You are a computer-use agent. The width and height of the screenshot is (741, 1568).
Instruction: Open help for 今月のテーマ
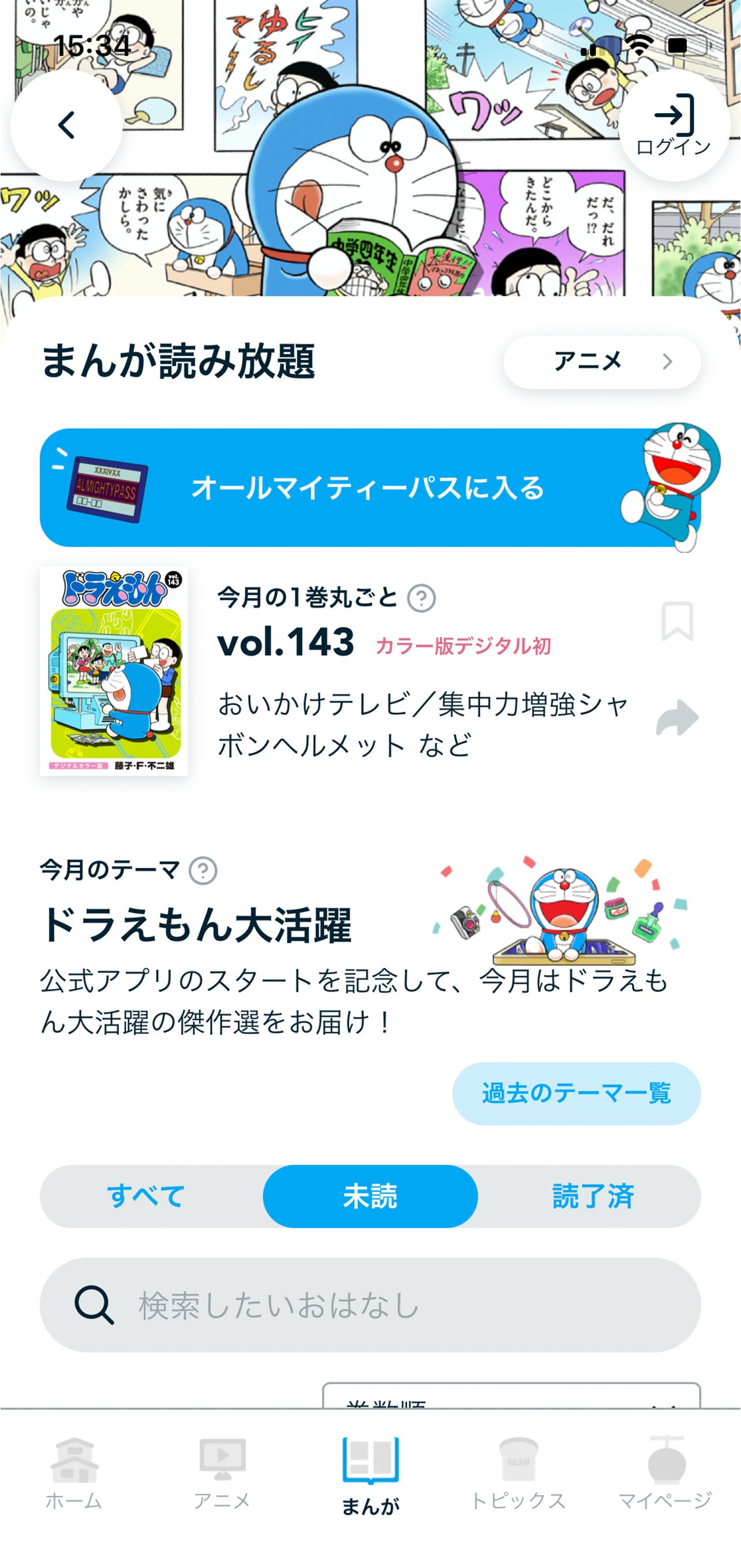(203, 870)
